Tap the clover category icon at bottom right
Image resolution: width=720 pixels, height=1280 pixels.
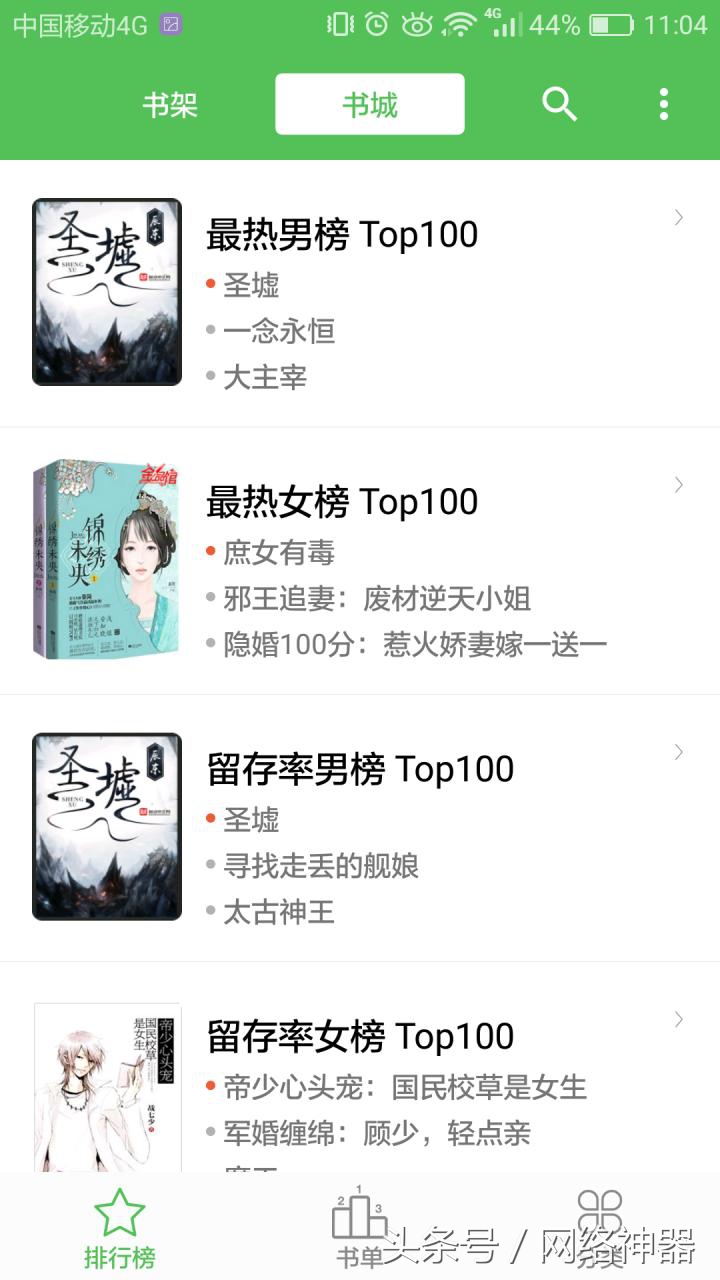[600, 1210]
